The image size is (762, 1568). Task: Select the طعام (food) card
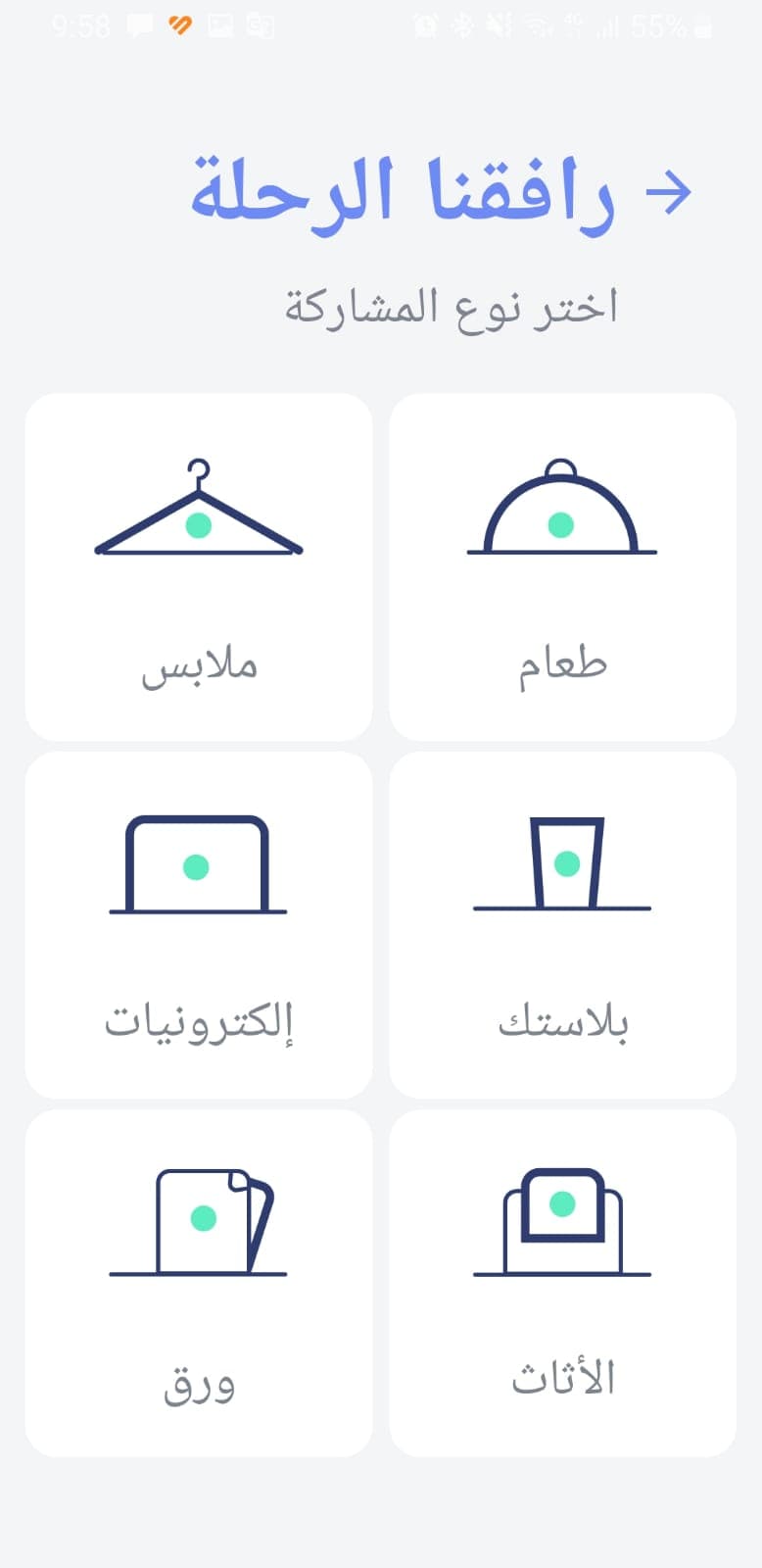click(562, 566)
